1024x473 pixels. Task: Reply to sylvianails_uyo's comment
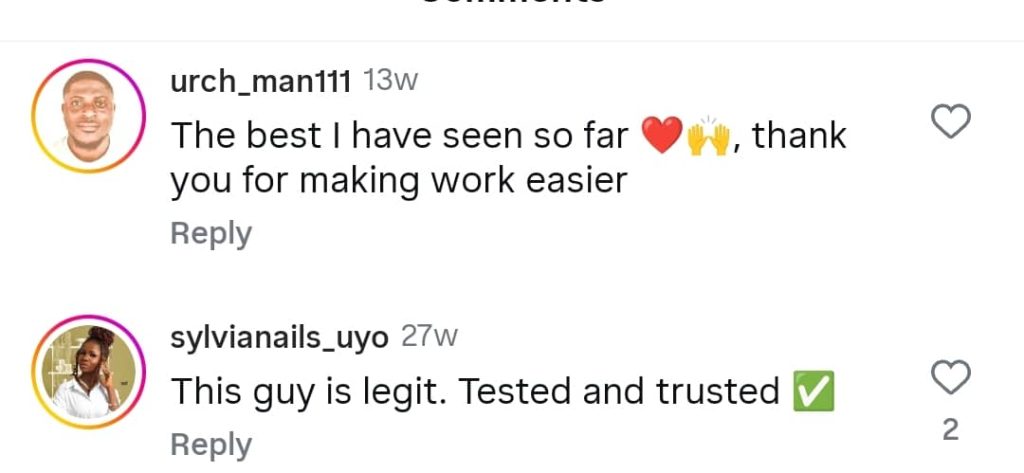click(x=210, y=445)
